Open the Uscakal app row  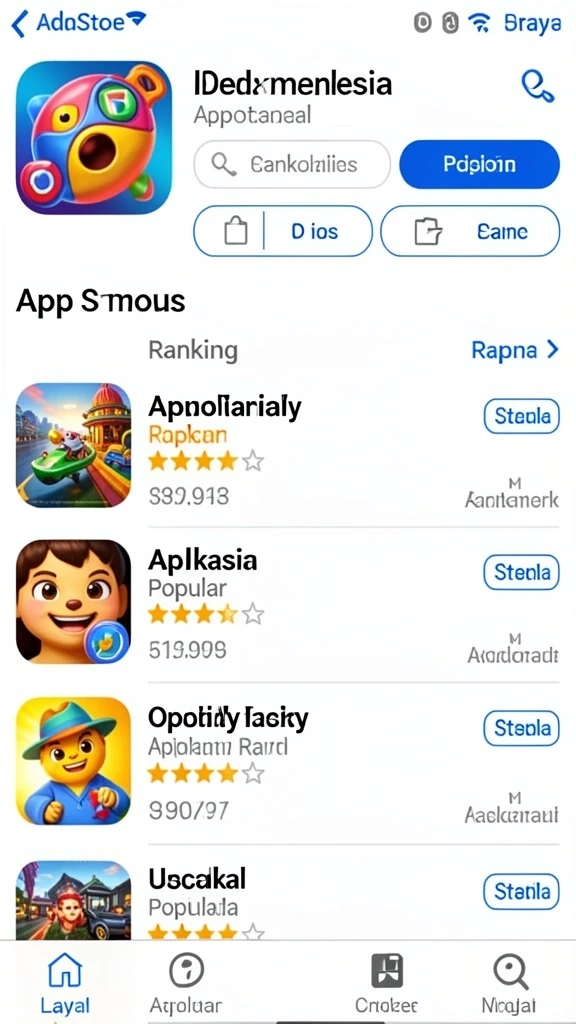pyautogui.click(x=287, y=901)
